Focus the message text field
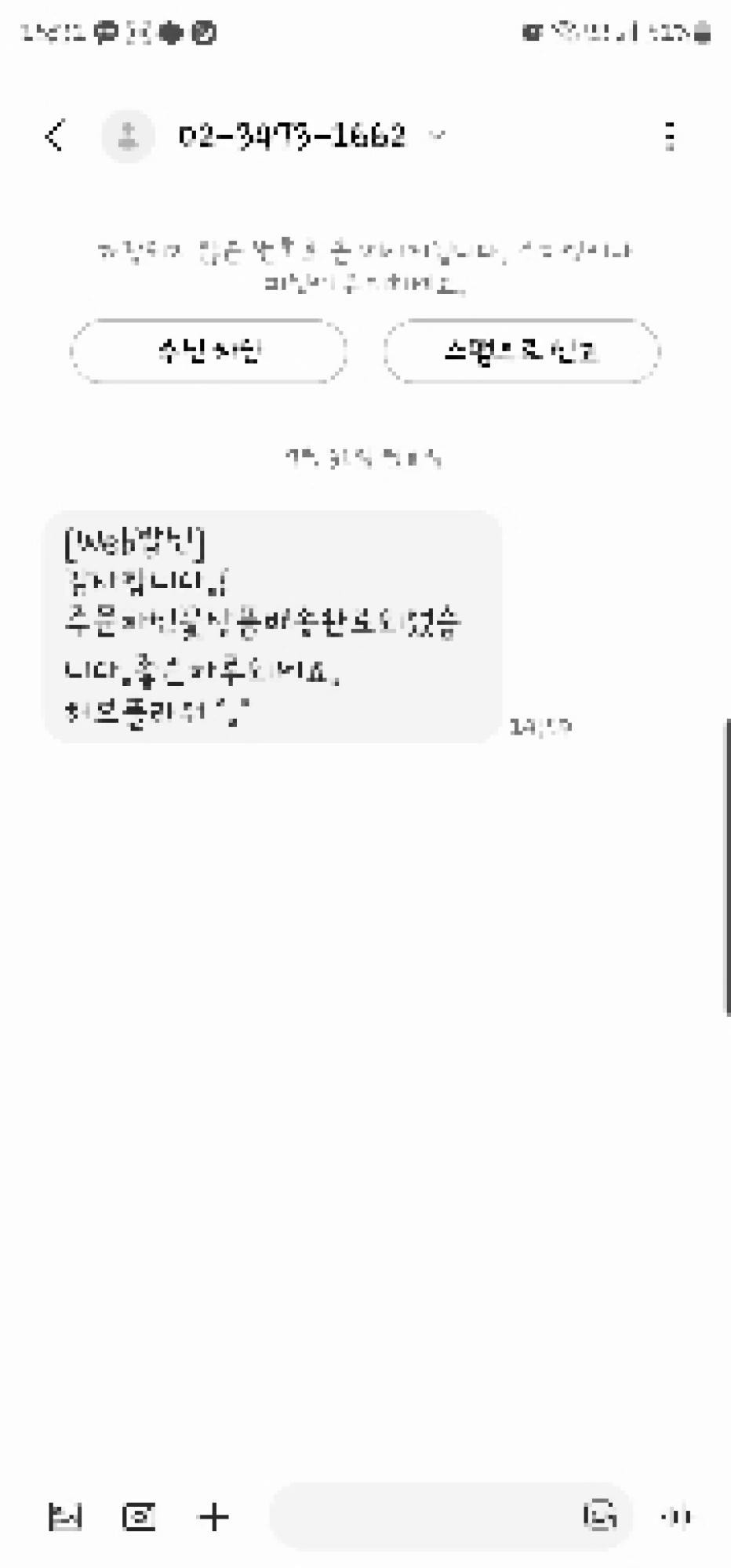 click(424, 1517)
